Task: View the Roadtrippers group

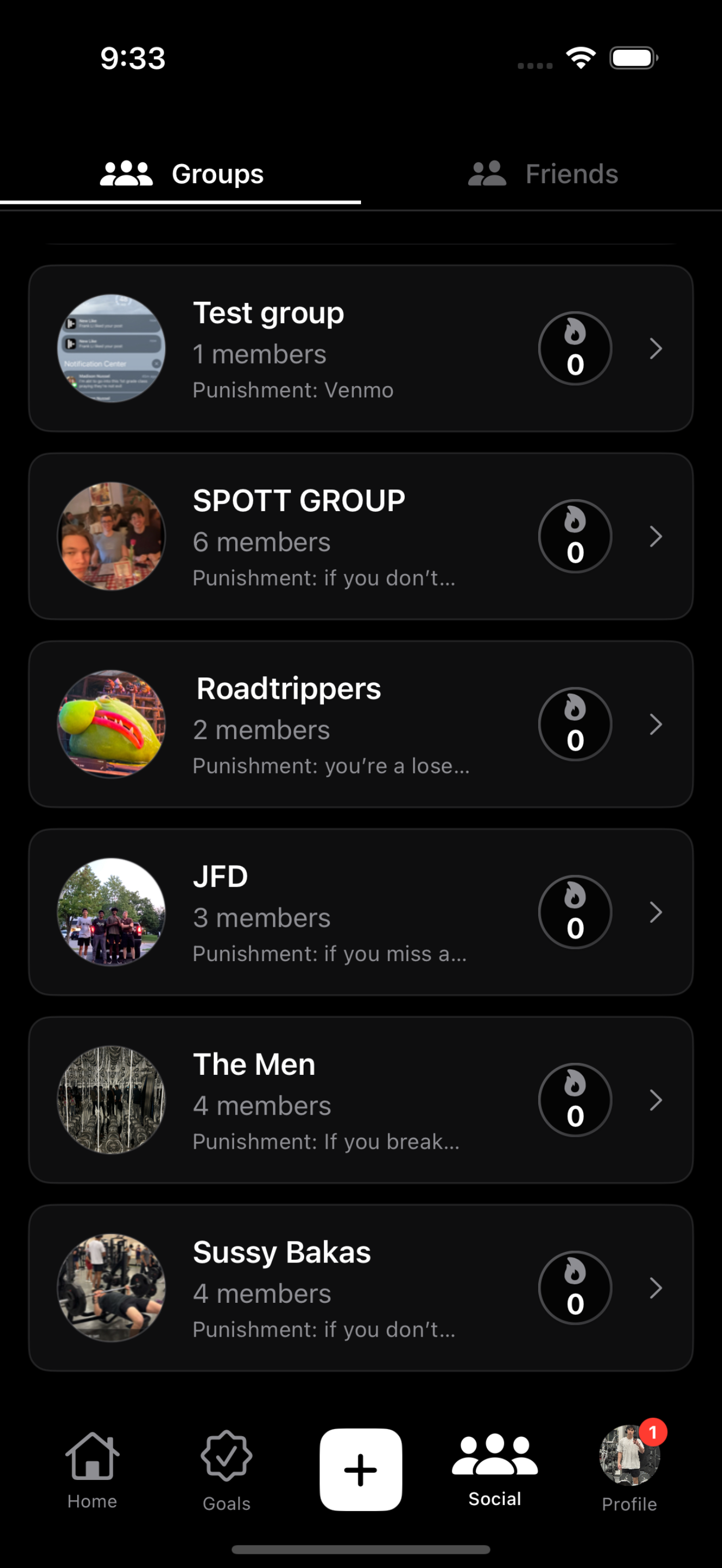Action: (x=361, y=724)
